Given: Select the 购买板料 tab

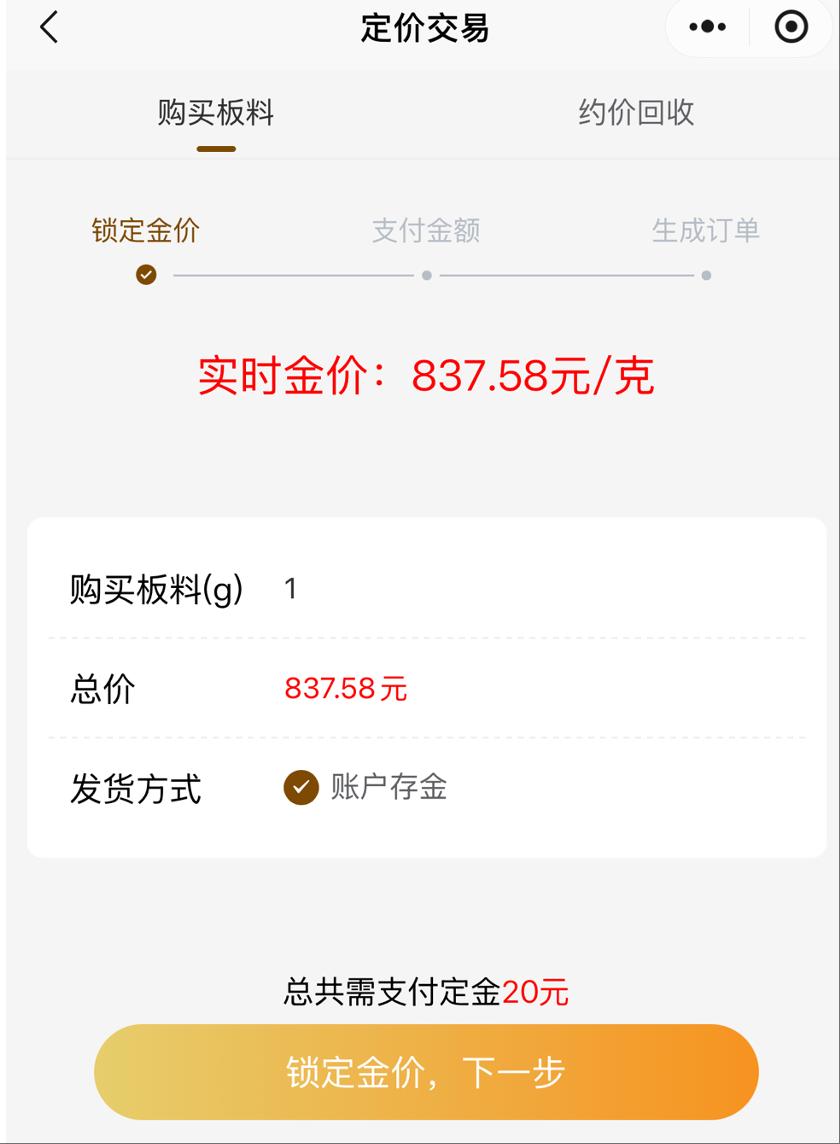Looking at the screenshot, I should coord(217,113).
